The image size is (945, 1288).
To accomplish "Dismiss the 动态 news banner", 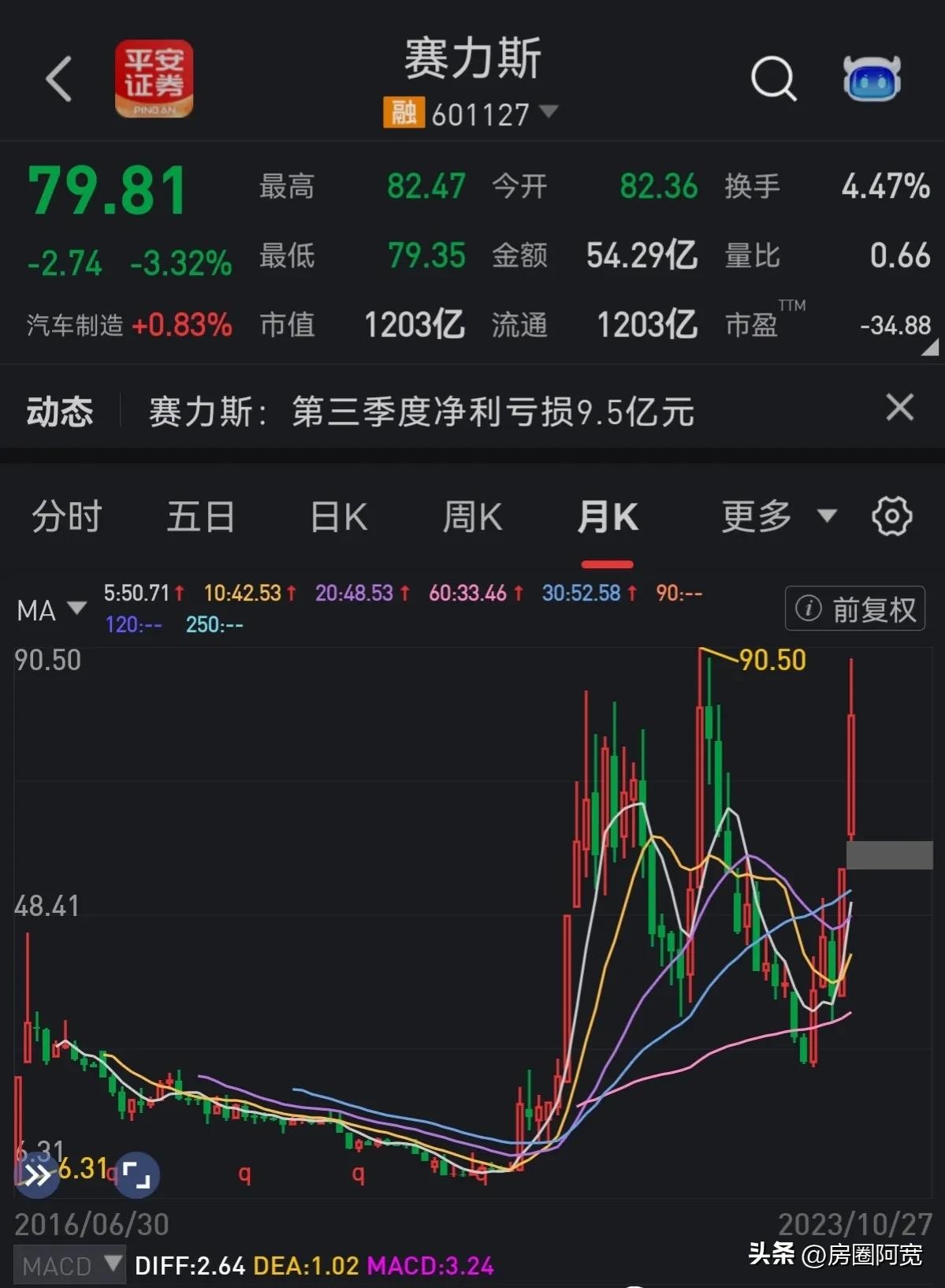I will [x=899, y=408].
